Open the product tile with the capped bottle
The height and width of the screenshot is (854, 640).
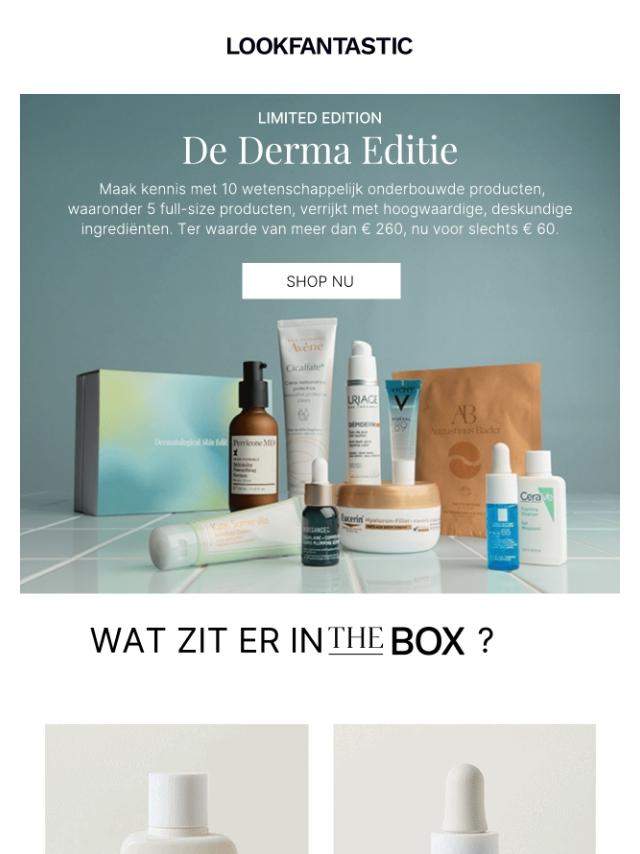coord(176,790)
